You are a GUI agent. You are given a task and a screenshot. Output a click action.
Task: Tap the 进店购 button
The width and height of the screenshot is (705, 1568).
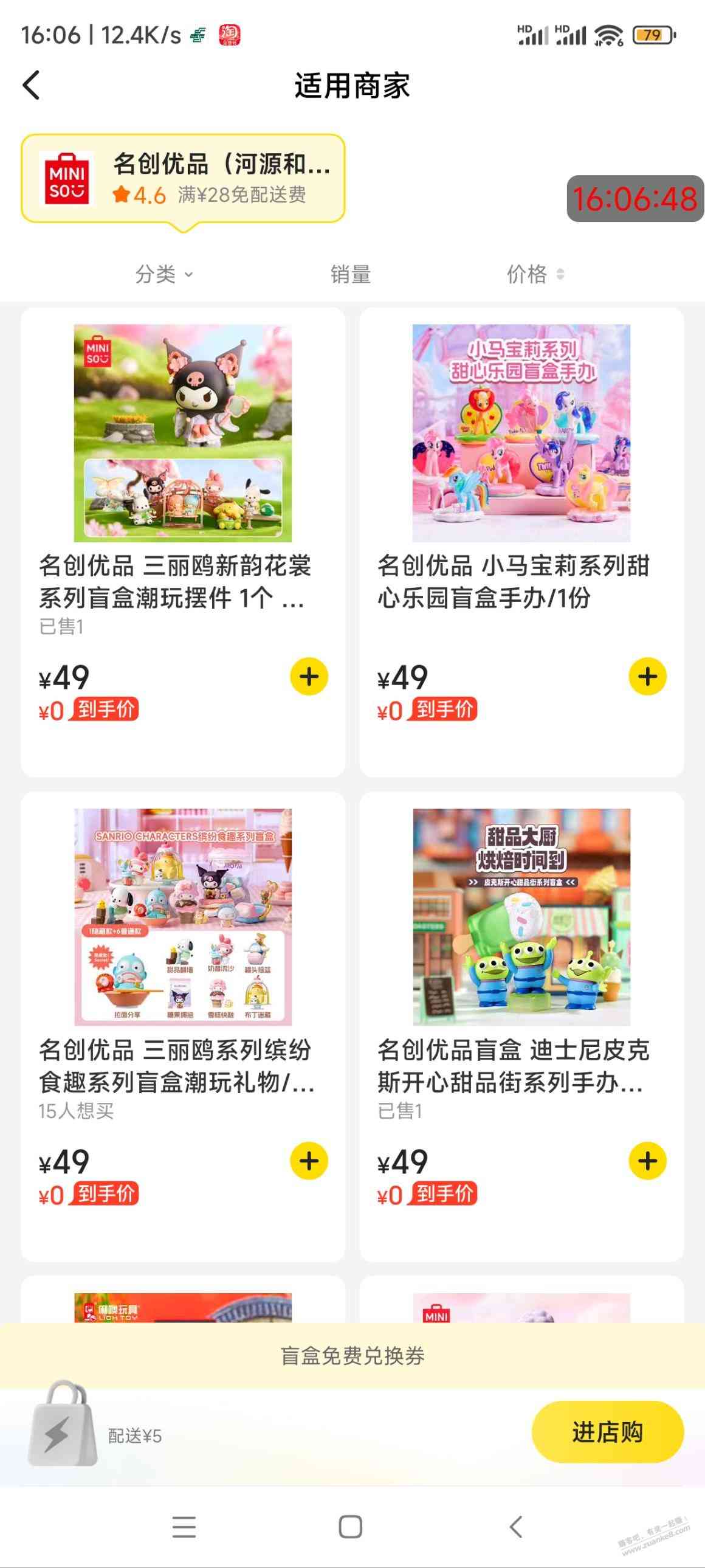point(607,1432)
